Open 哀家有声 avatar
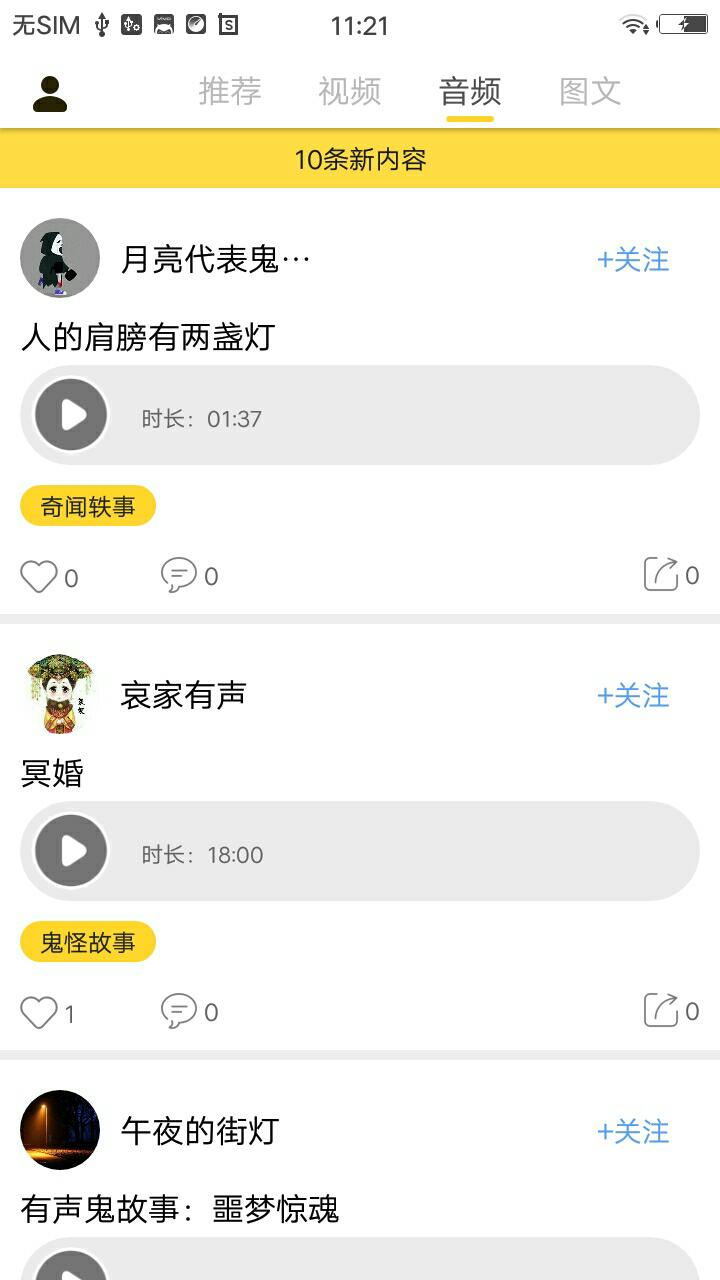This screenshot has height=1280, width=720. click(x=60, y=694)
